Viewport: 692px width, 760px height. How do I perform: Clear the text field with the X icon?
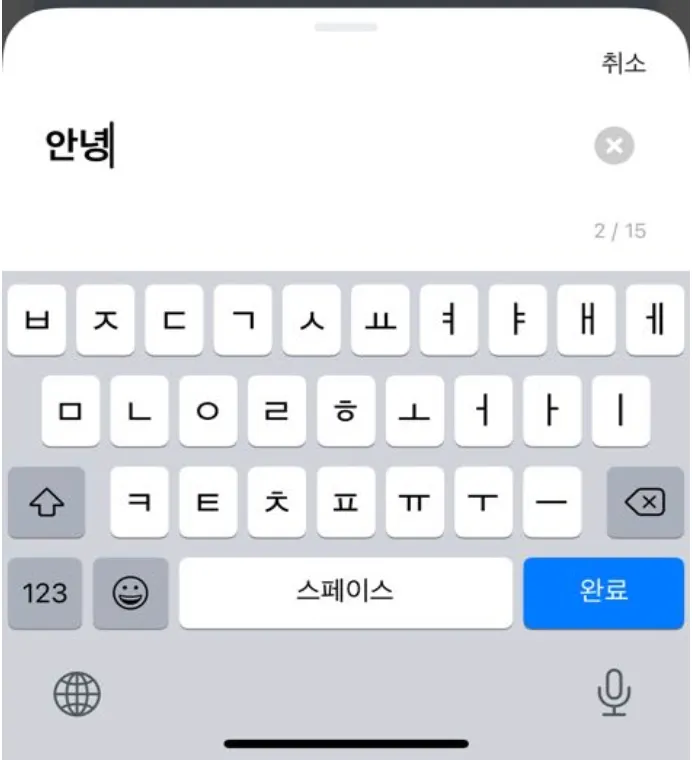(x=614, y=147)
